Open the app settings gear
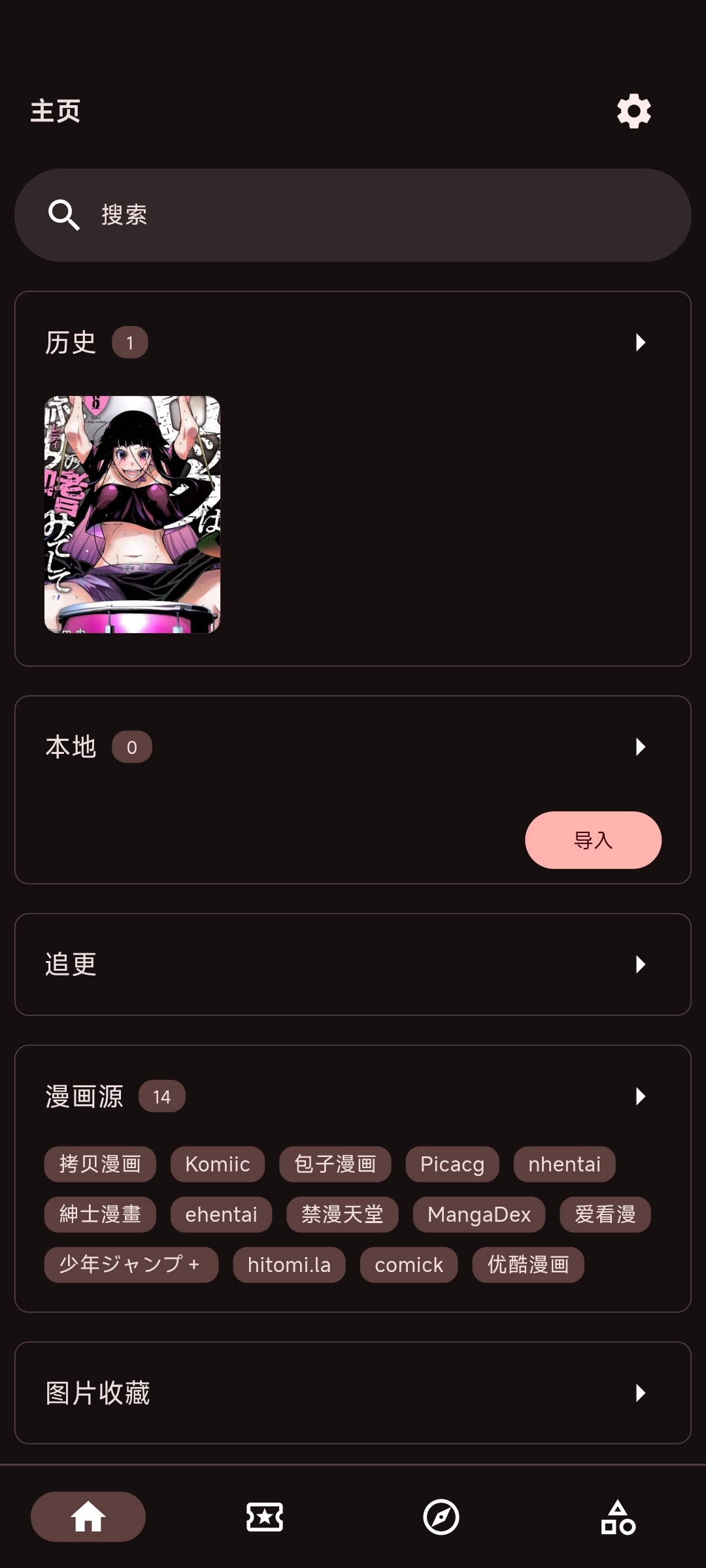 [633, 111]
